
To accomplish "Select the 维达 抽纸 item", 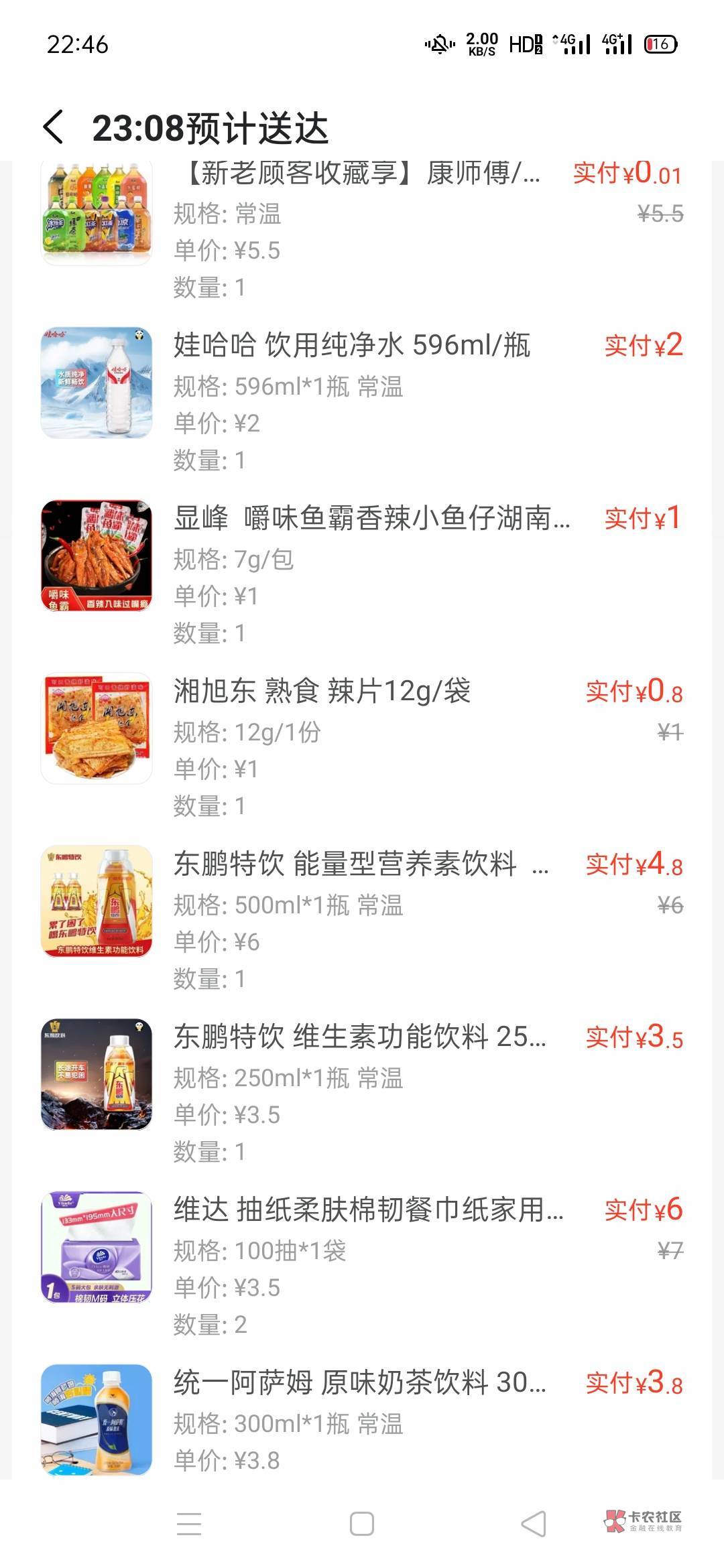I will 369,1210.
